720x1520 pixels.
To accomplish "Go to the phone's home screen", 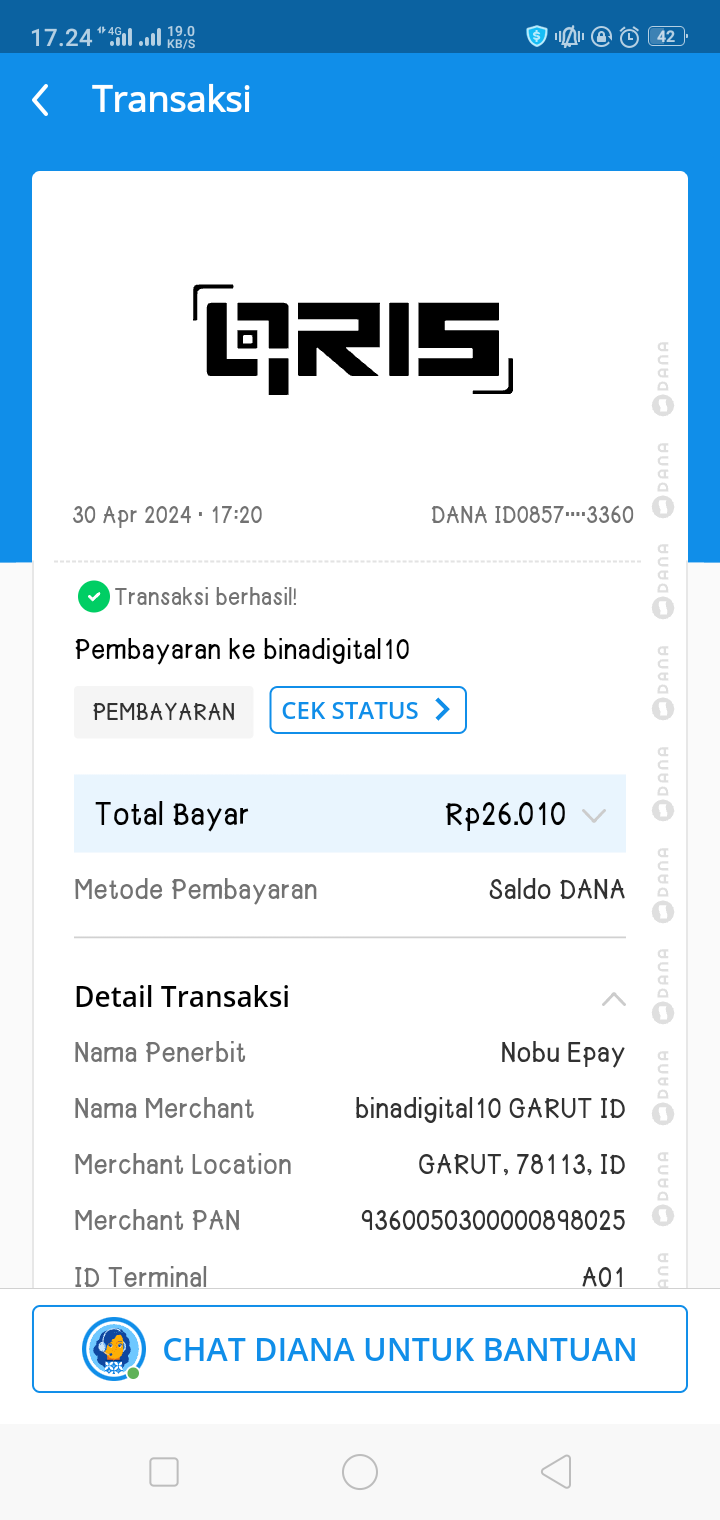I will 360,1472.
